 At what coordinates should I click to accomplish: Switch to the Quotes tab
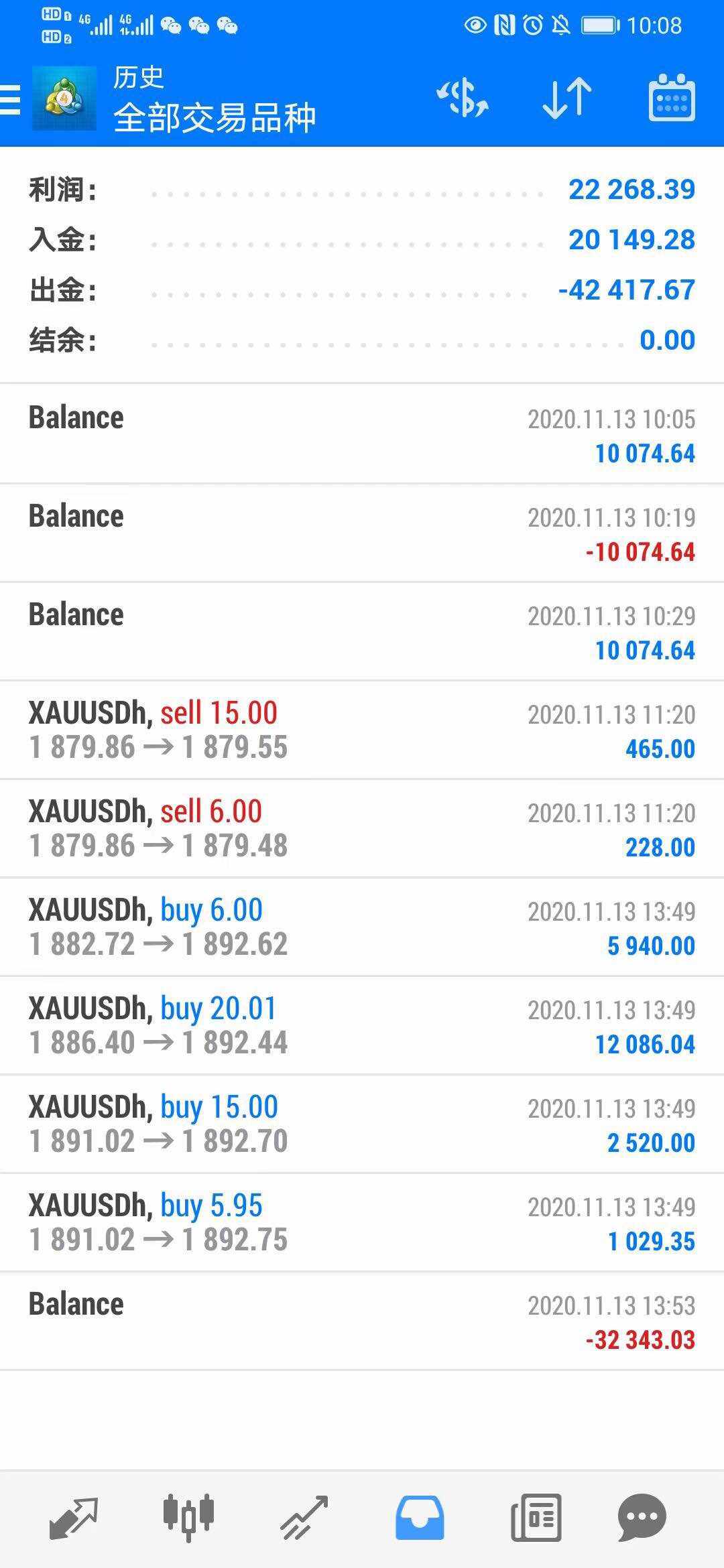74,1517
